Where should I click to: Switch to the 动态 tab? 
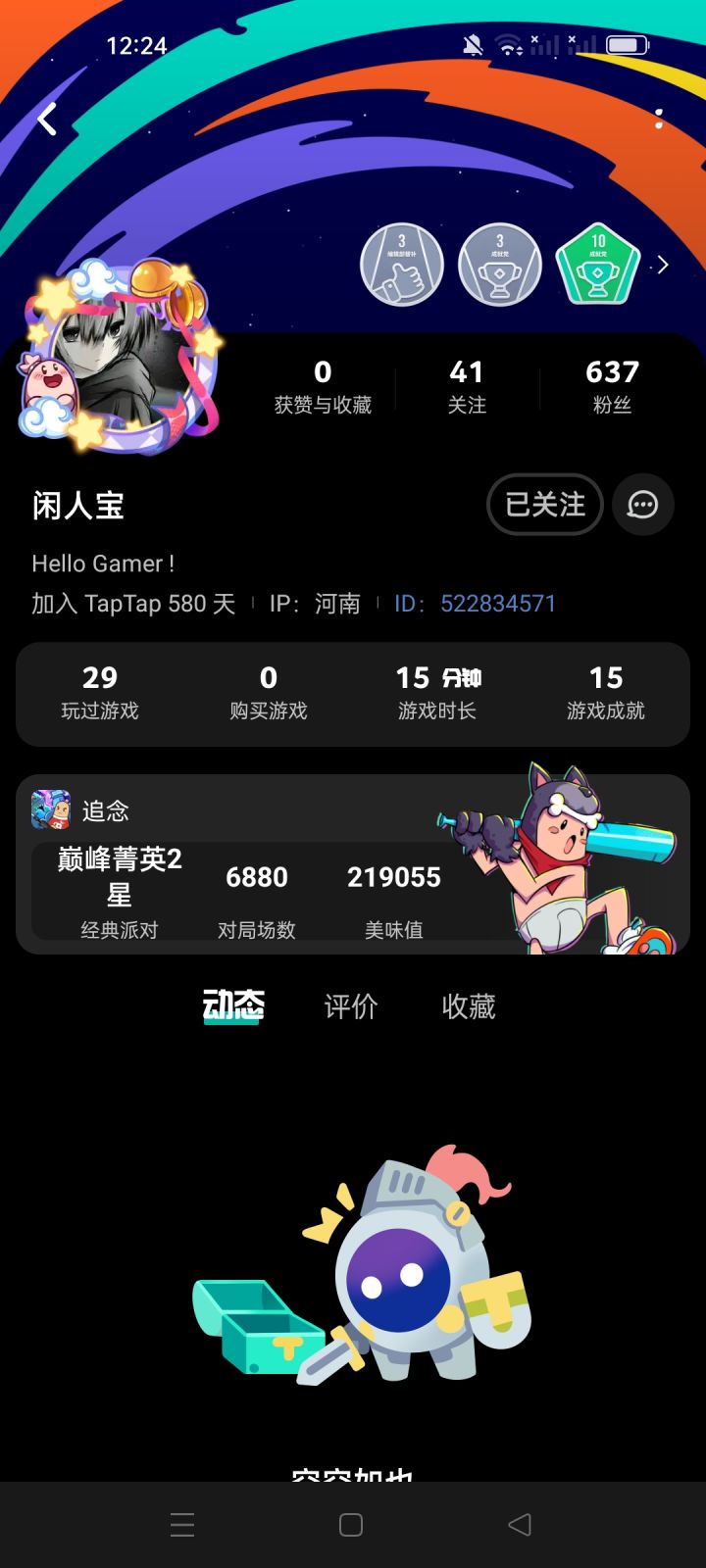[233, 1004]
